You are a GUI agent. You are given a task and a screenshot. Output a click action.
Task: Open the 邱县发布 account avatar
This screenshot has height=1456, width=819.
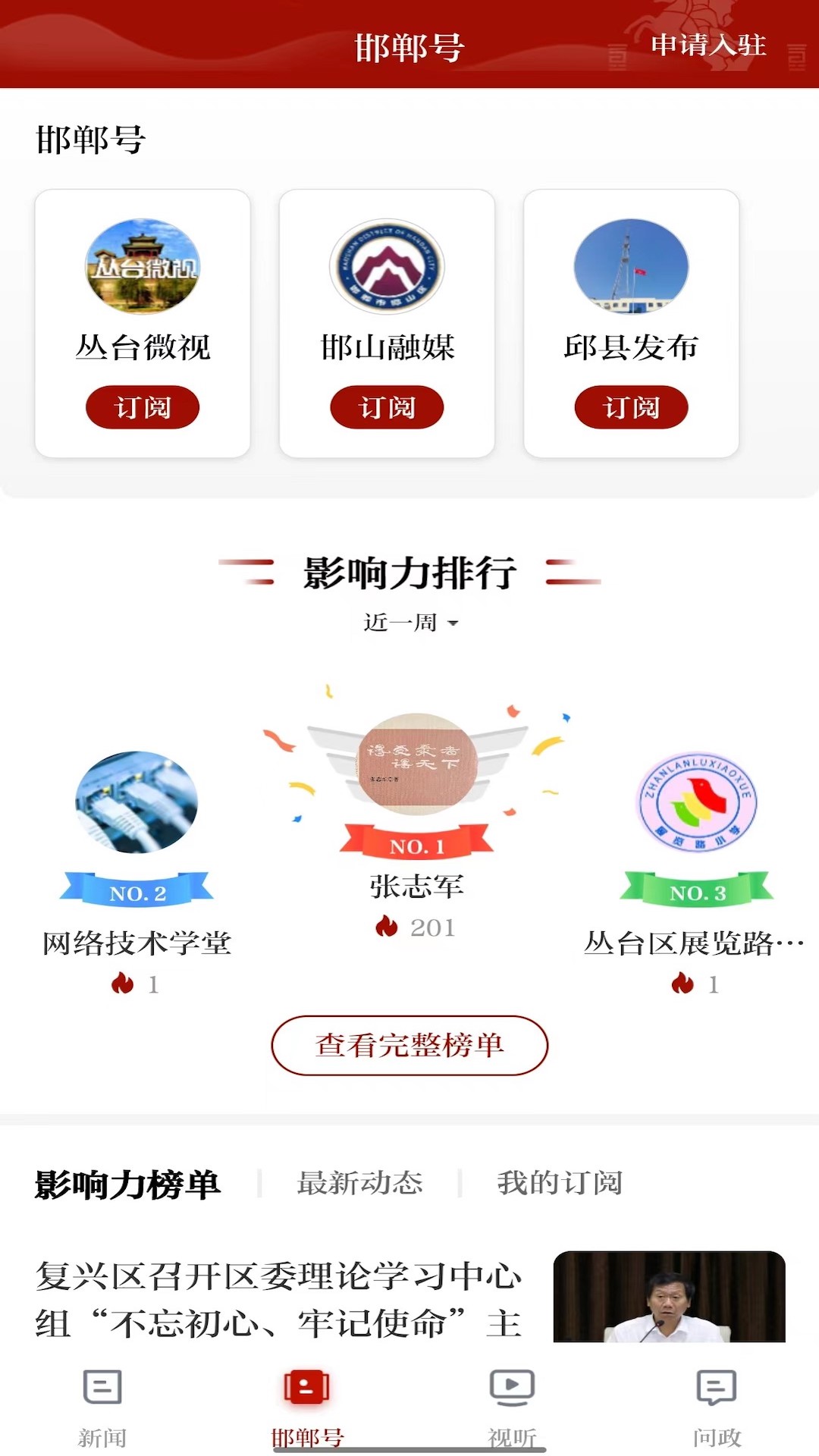pos(631,267)
